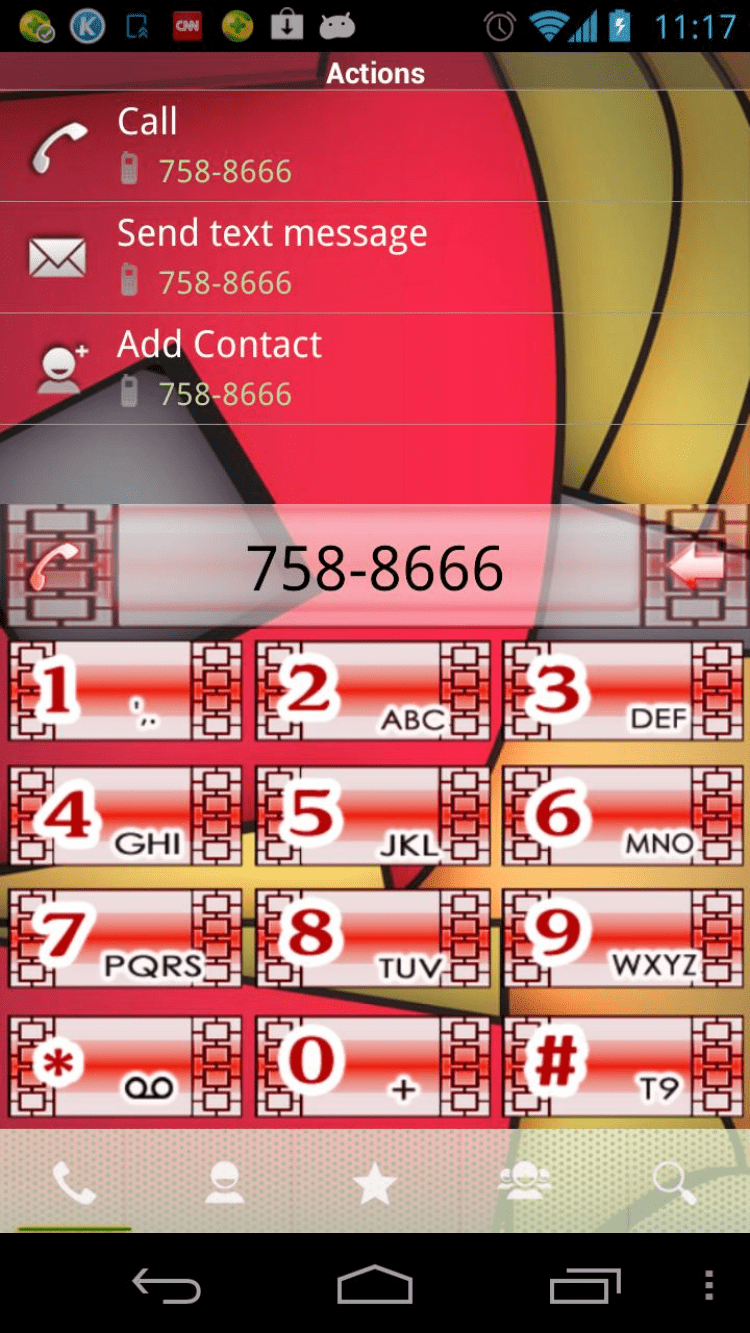This screenshot has width=750, height=1333.
Task: Tap the # T9 key
Action: coord(621,1066)
